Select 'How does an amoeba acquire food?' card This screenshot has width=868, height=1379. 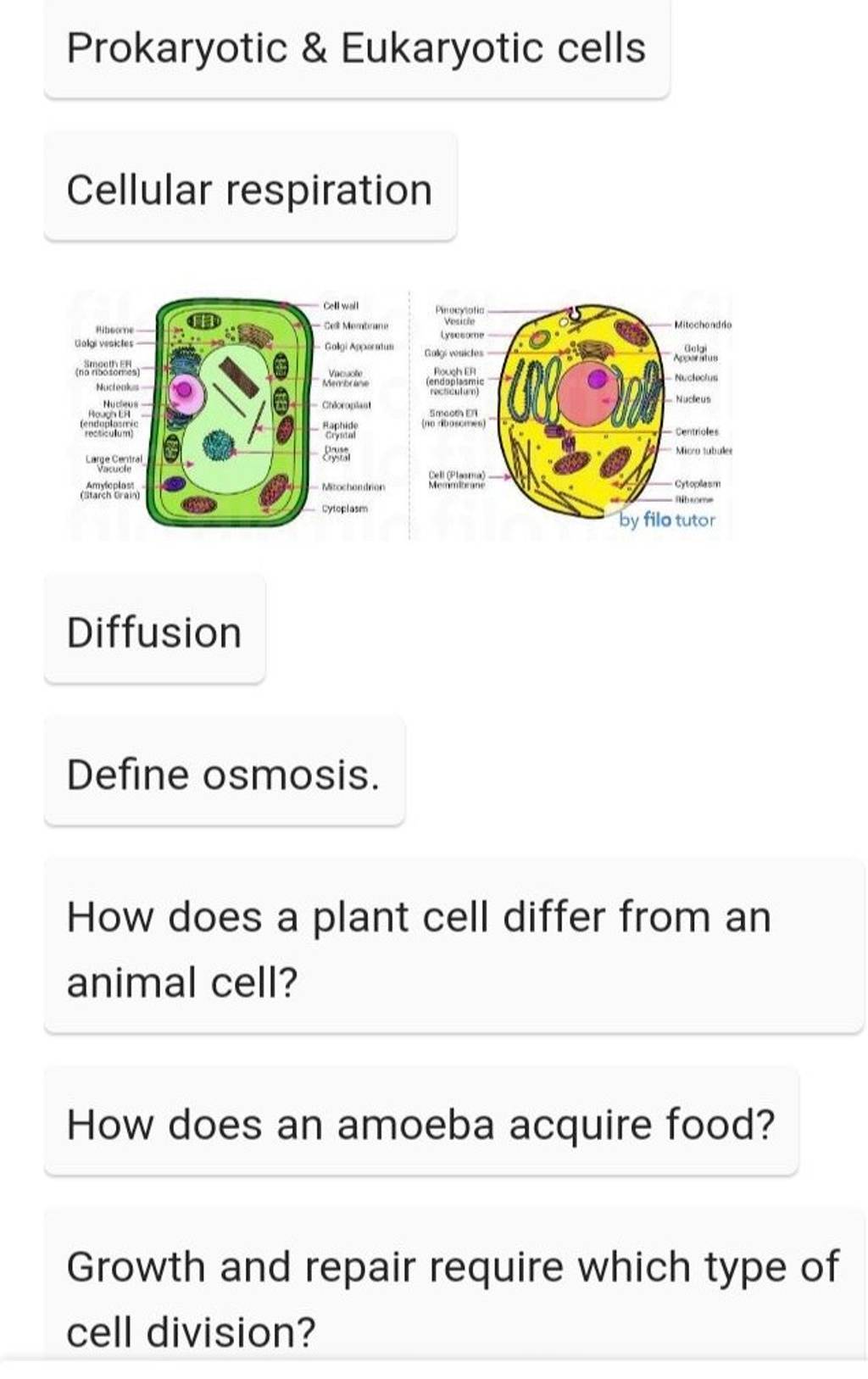(x=421, y=1122)
